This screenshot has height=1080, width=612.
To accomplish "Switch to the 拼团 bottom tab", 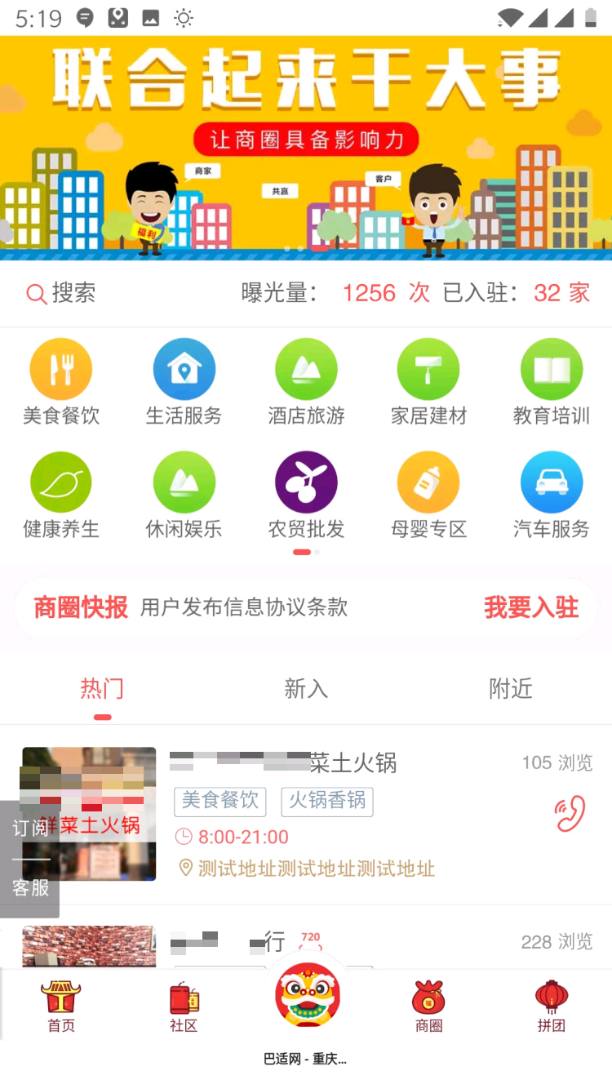I will pyautogui.click(x=551, y=1006).
